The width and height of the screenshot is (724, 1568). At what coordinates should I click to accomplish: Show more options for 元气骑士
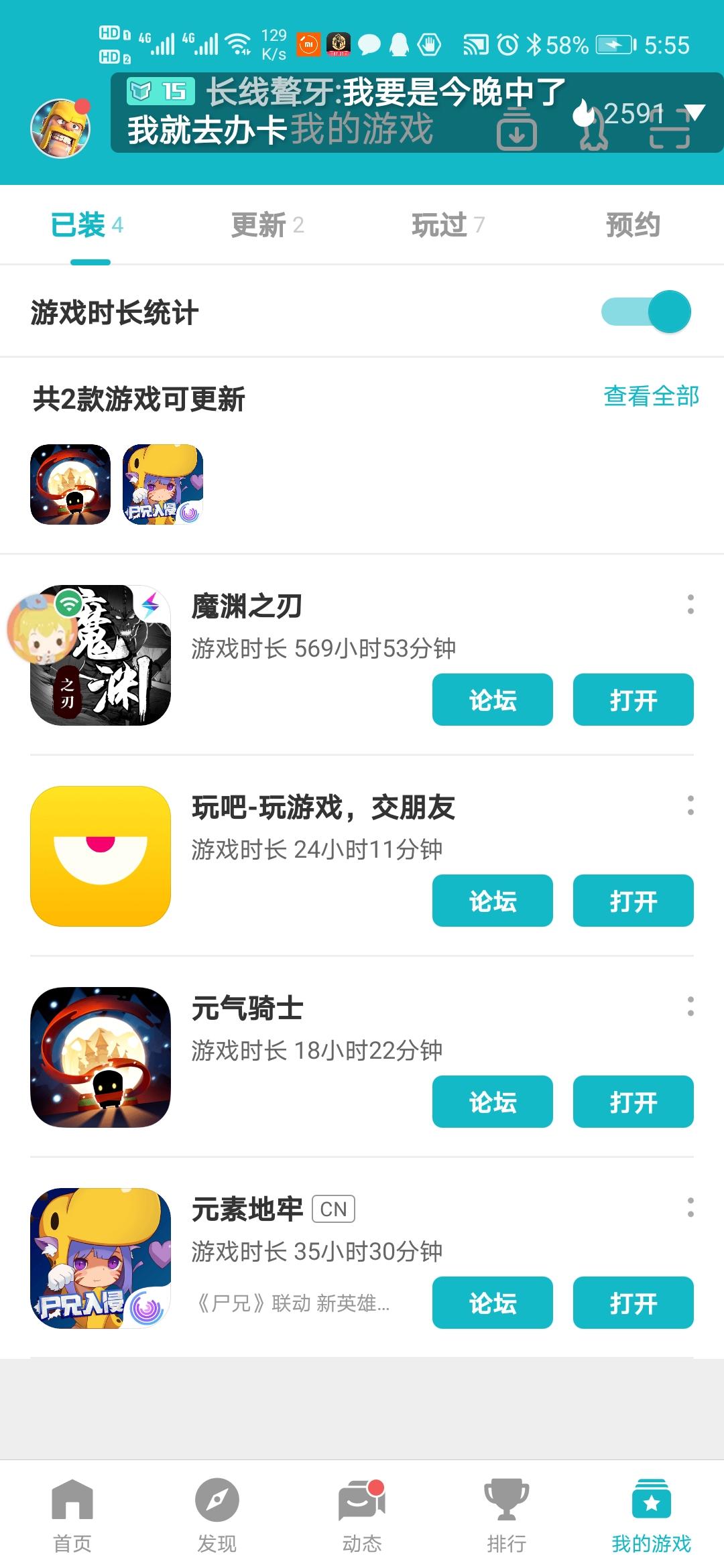(x=690, y=1006)
